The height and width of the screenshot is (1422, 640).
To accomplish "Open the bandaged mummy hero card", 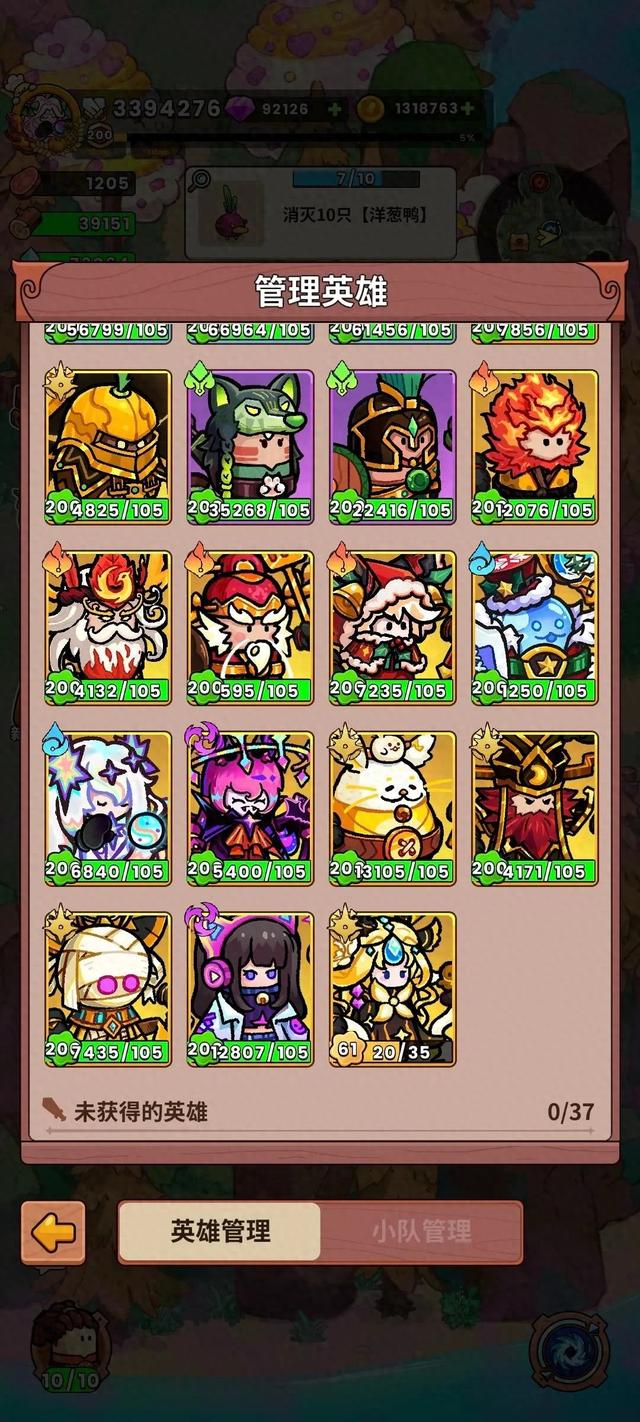I will tap(108, 989).
